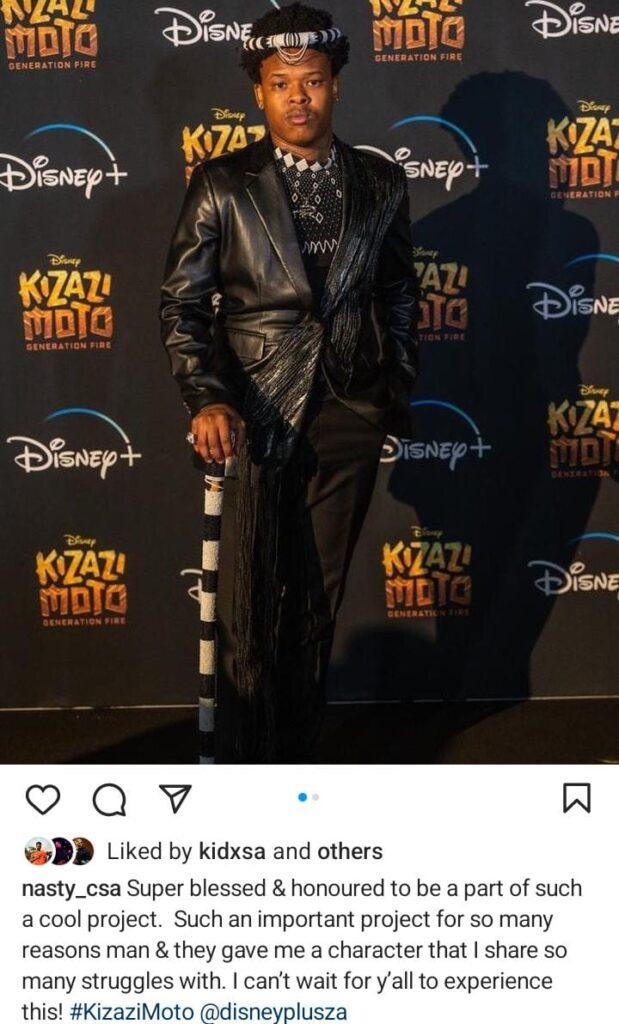Like the nasty_csa post

click(43, 799)
